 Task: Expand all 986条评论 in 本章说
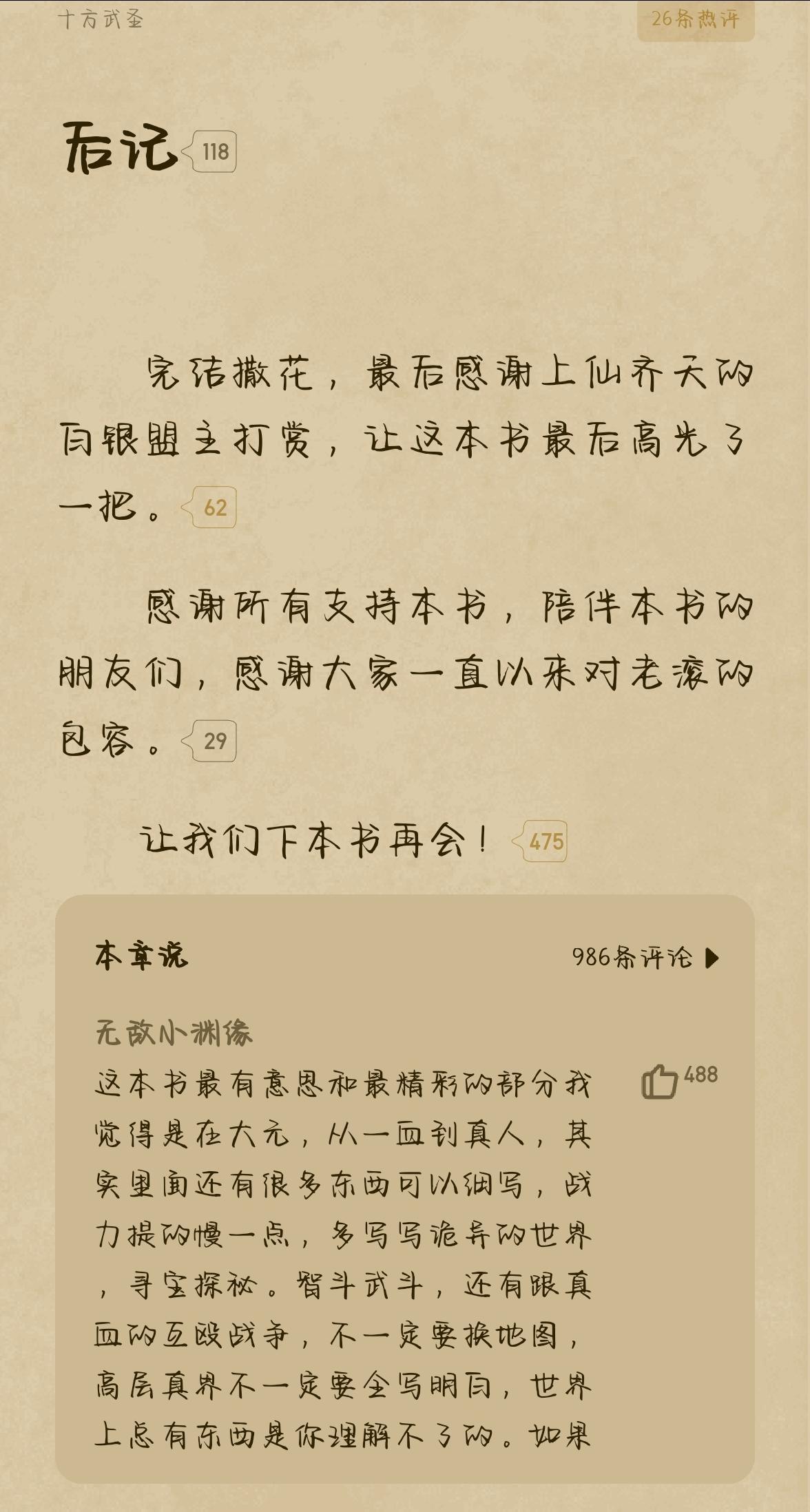(645, 957)
